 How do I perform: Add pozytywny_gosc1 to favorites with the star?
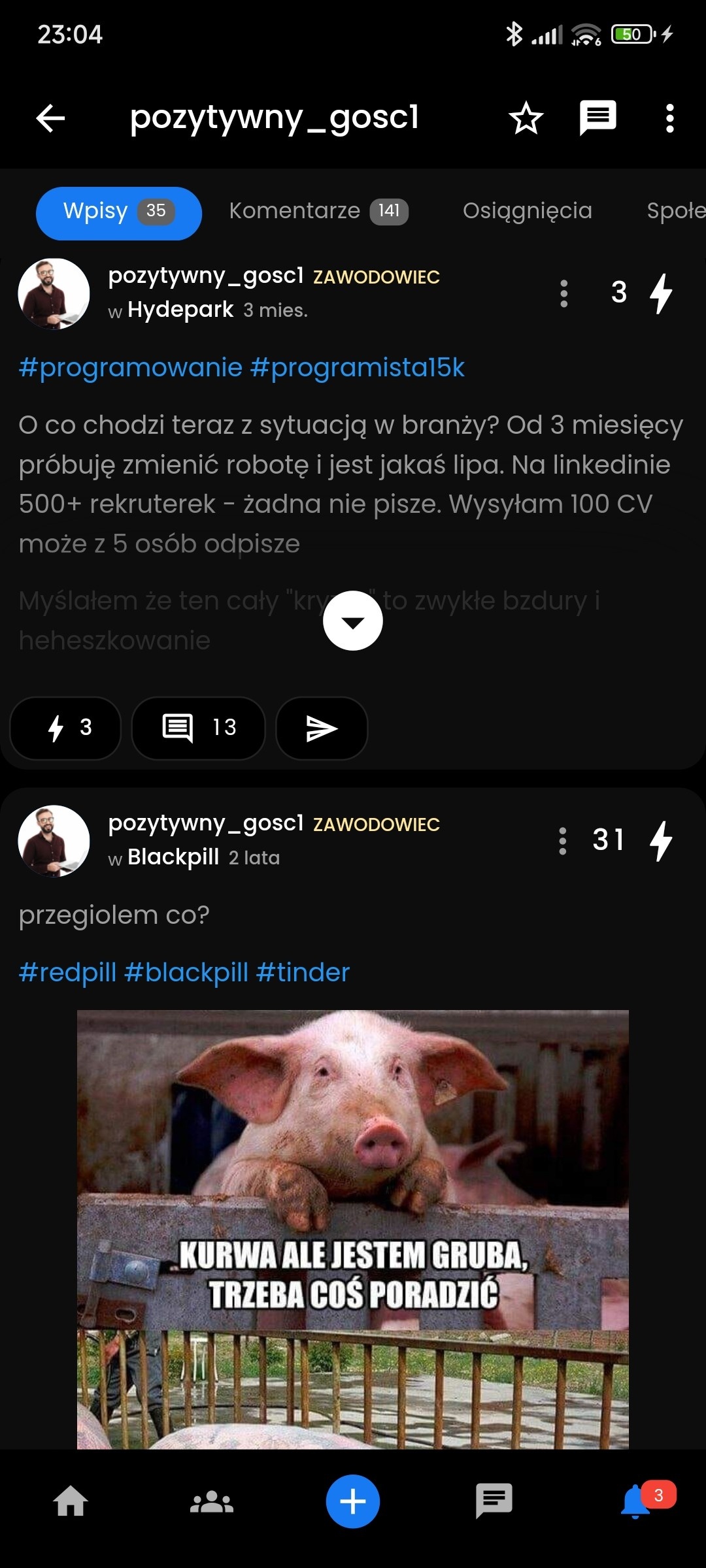pyautogui.click(x=526, y=118)
